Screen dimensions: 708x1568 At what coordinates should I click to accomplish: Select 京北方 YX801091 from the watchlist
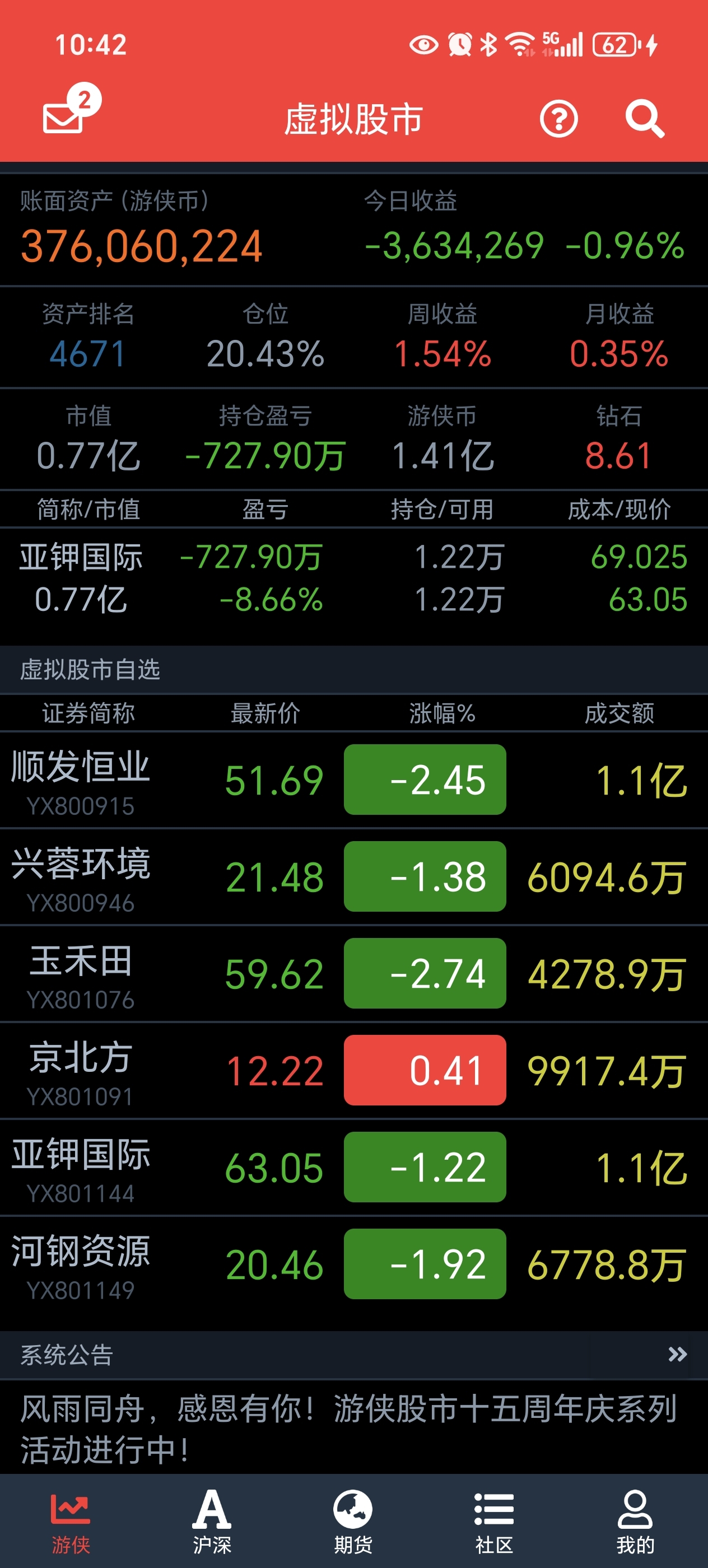coord(353,1070)
